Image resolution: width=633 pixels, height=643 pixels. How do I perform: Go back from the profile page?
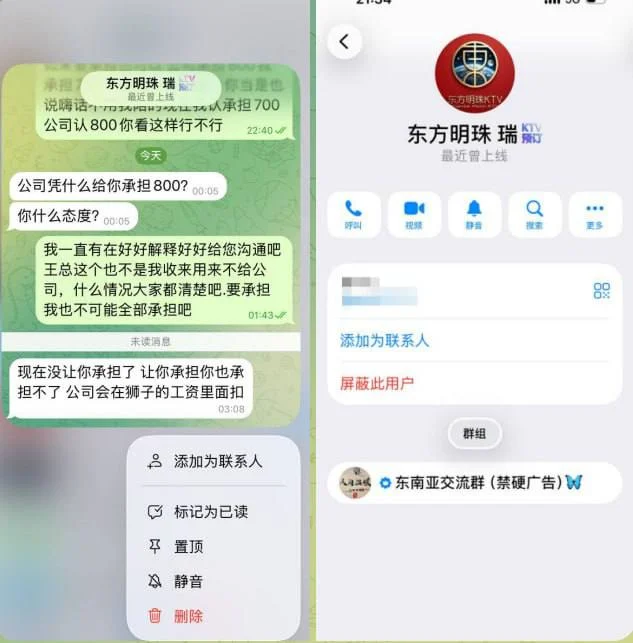[344, 42]
